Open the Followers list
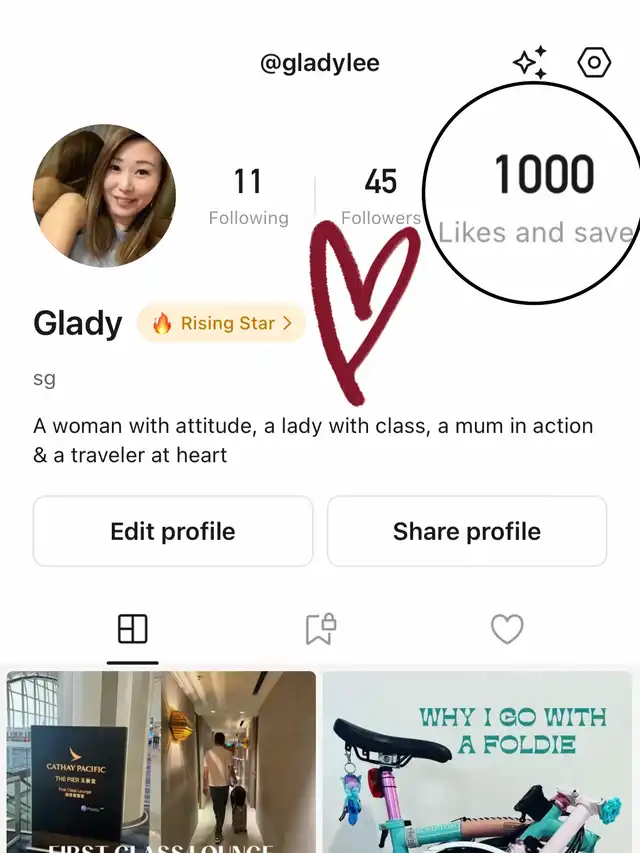 (380, 196)
